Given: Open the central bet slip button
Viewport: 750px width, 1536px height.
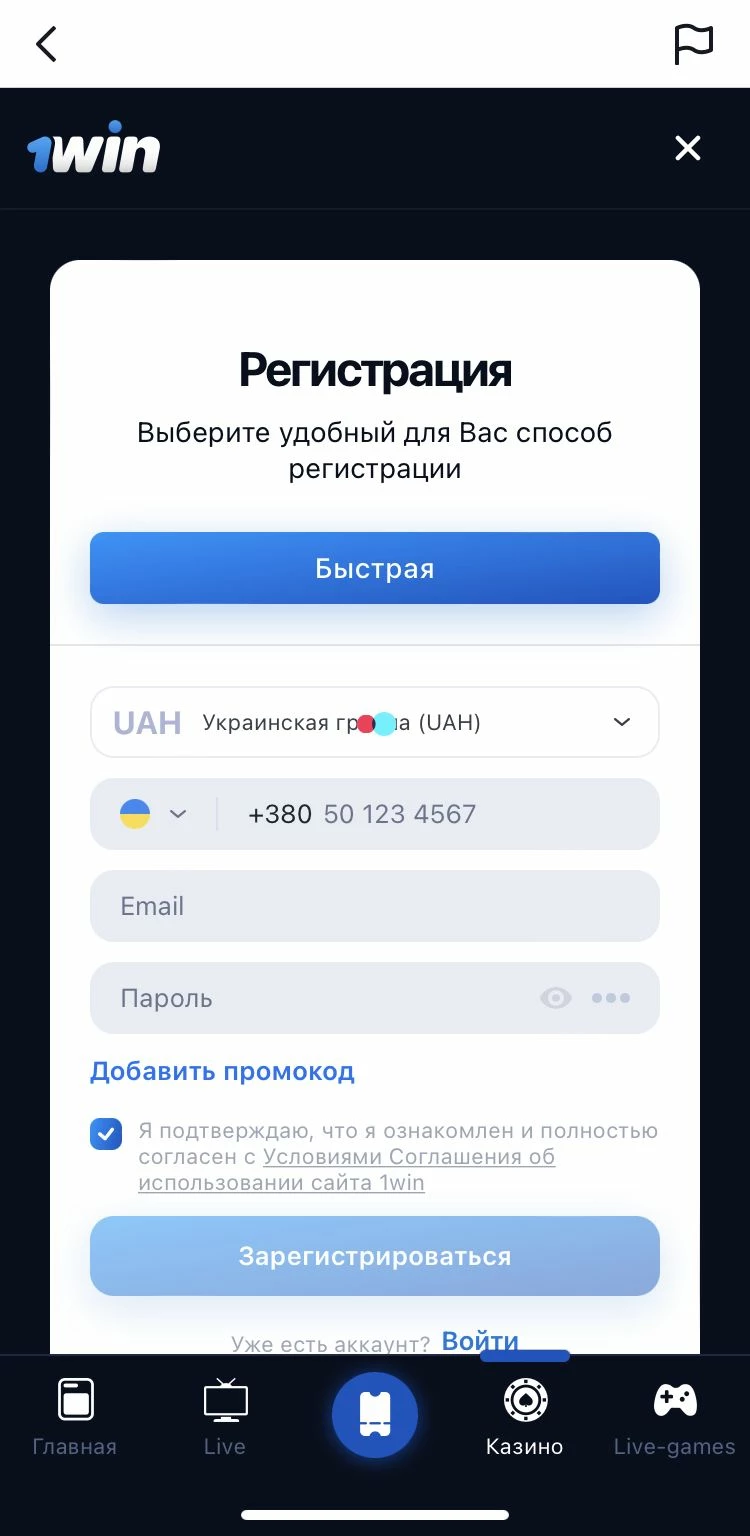Looking at the screenshot, I should [375, 1414].
